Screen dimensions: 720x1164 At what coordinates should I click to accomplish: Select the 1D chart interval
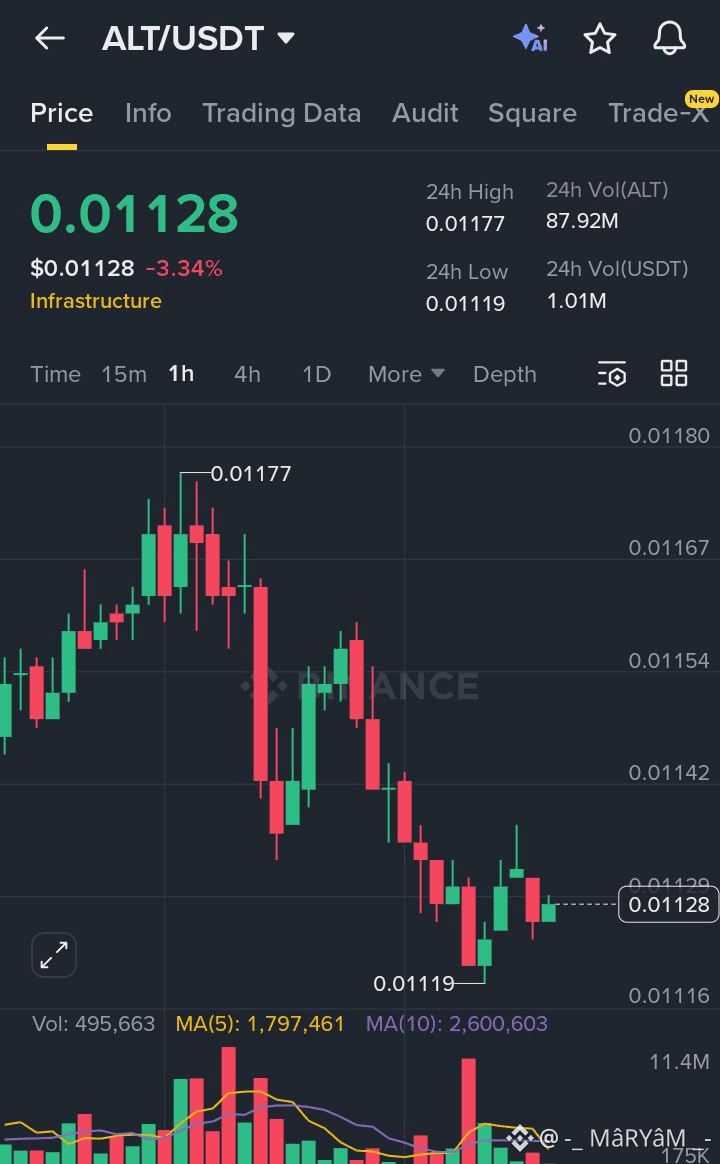coord(316,374)
